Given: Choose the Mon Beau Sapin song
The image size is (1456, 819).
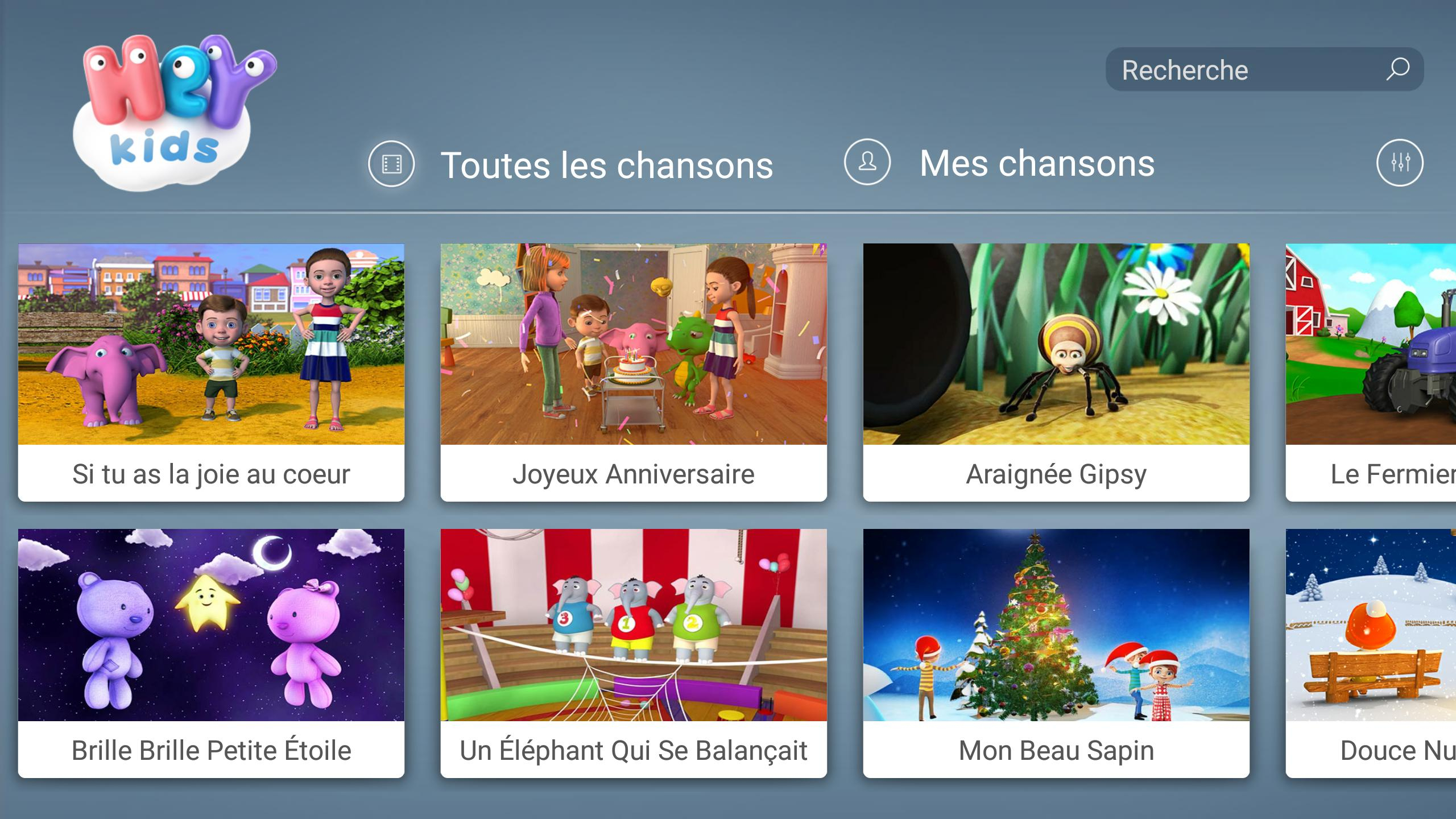Looking at the screenshot, I should [x=1056, y=653].
